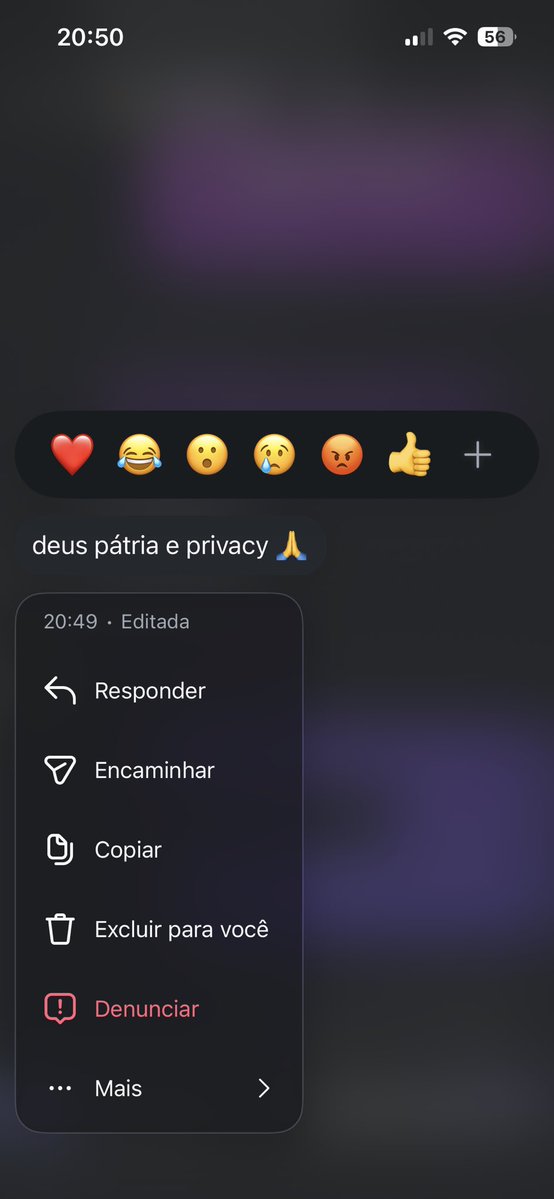The height and width of the screenshot is (1199, 554).
Task: Select Excluir para você
Action: click(x=159, y=929)
